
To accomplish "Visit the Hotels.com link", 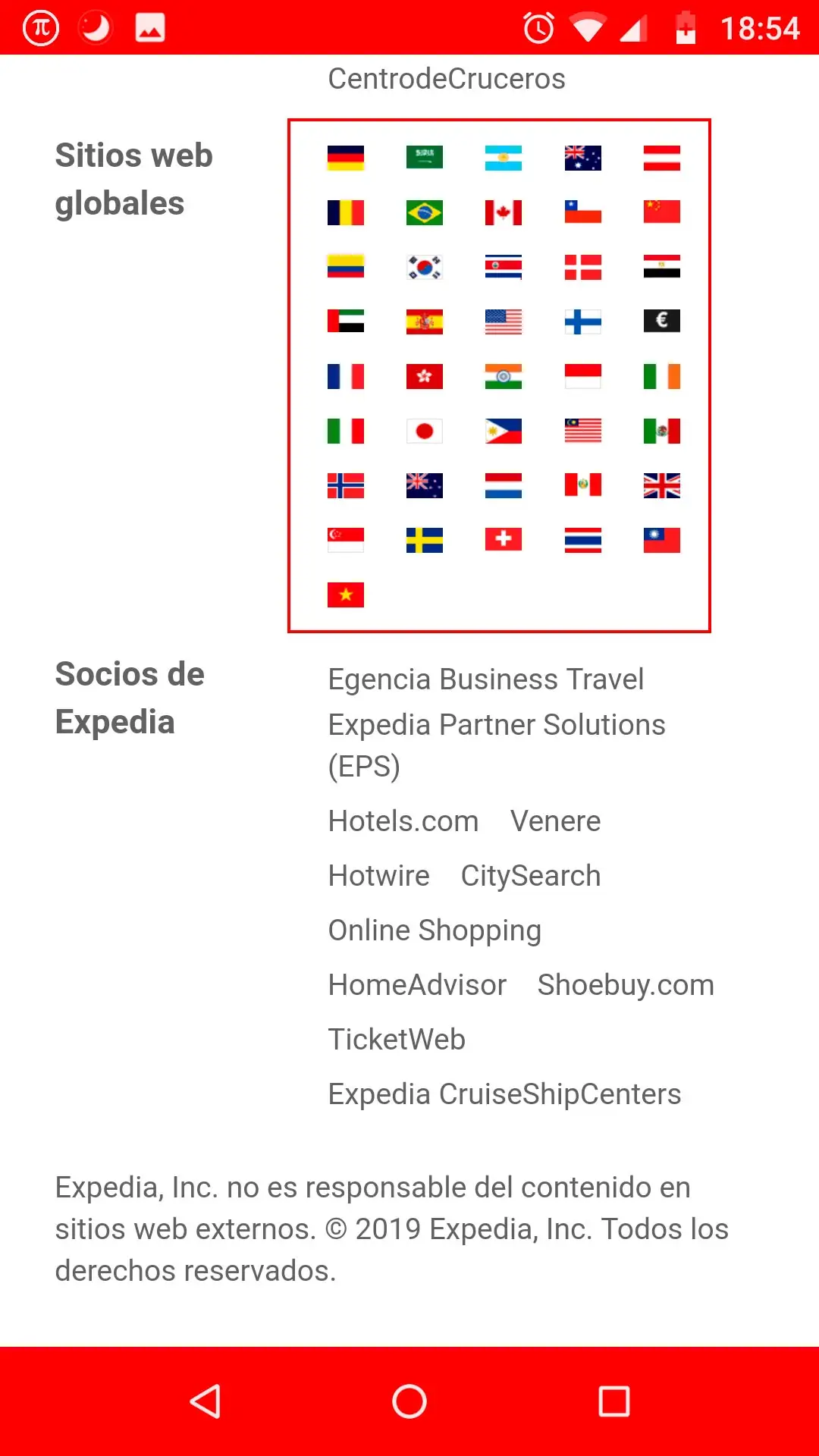I will point(403,821).
